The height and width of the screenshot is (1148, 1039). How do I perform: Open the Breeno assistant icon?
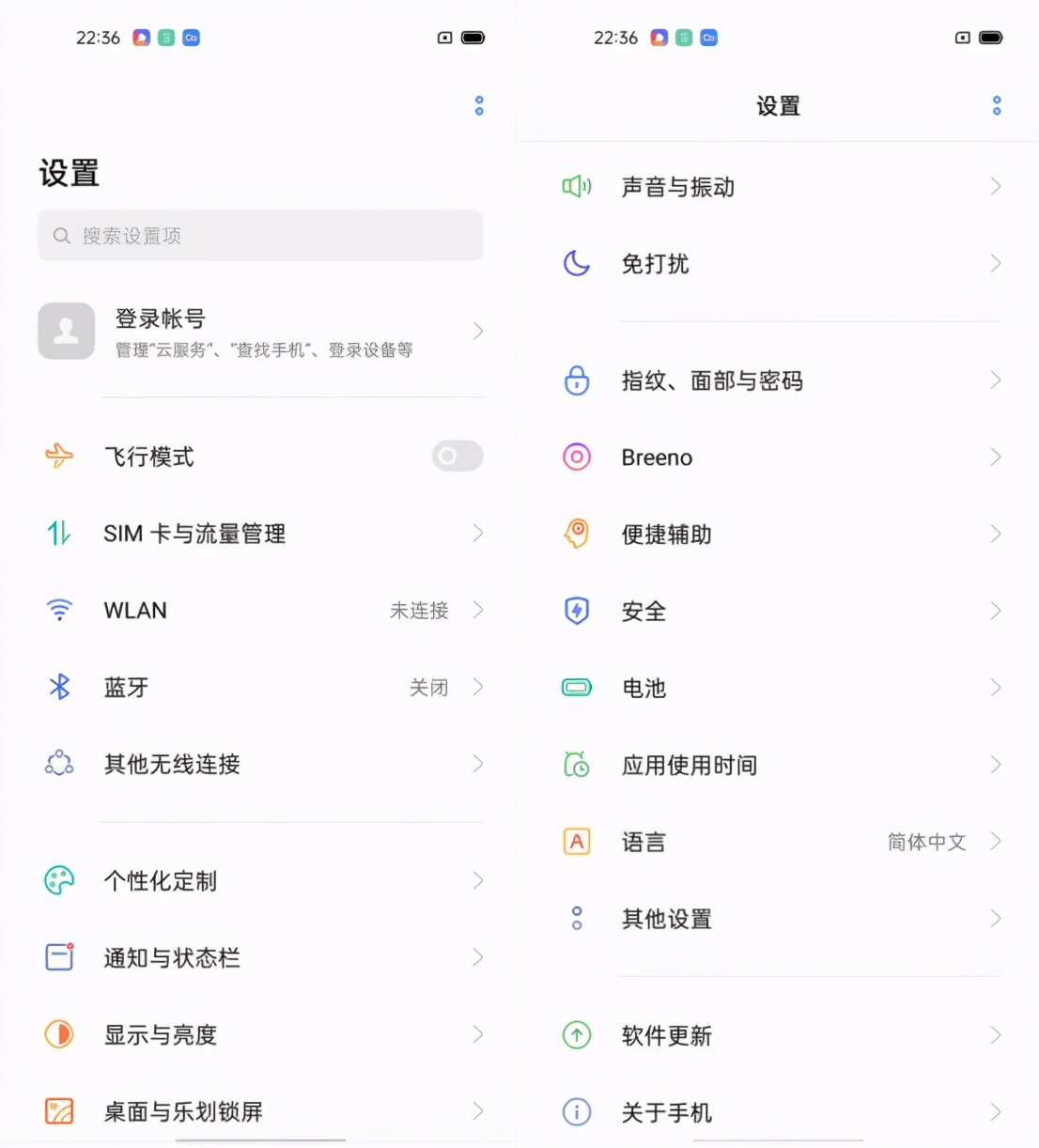(576, 458)
